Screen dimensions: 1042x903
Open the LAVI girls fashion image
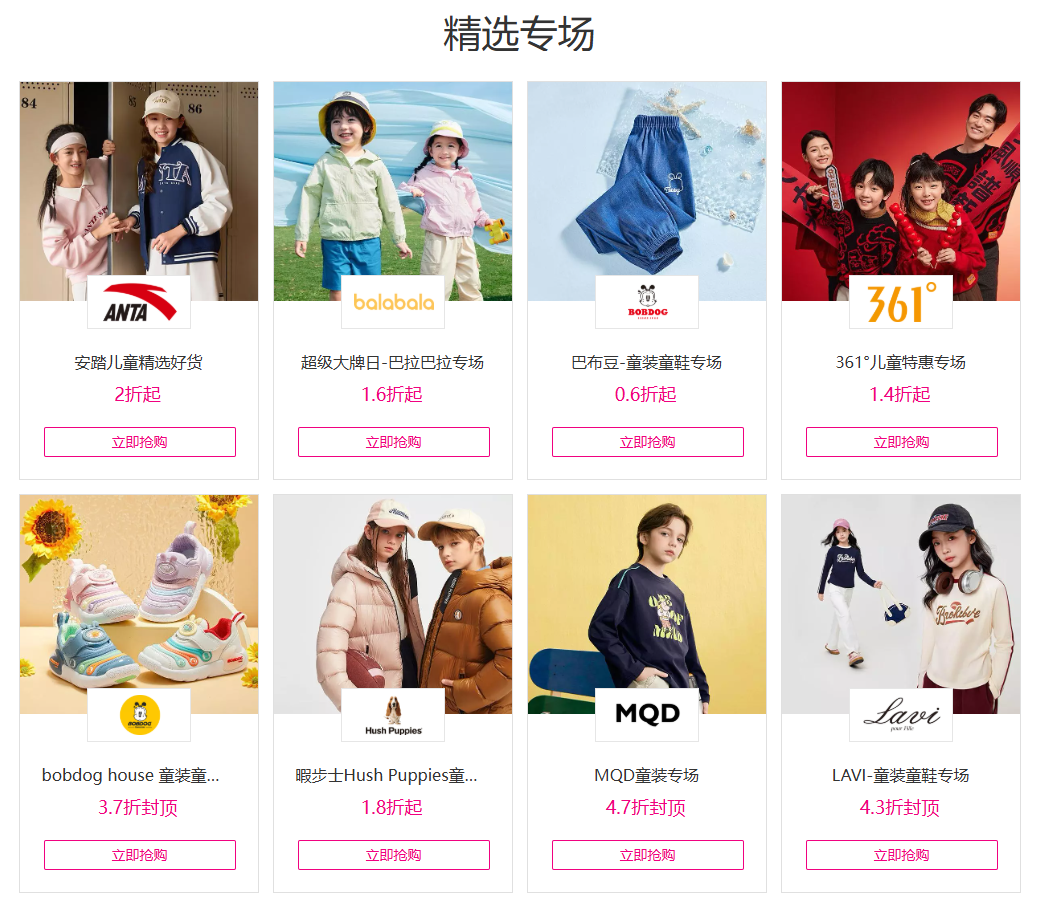[901, 595]
